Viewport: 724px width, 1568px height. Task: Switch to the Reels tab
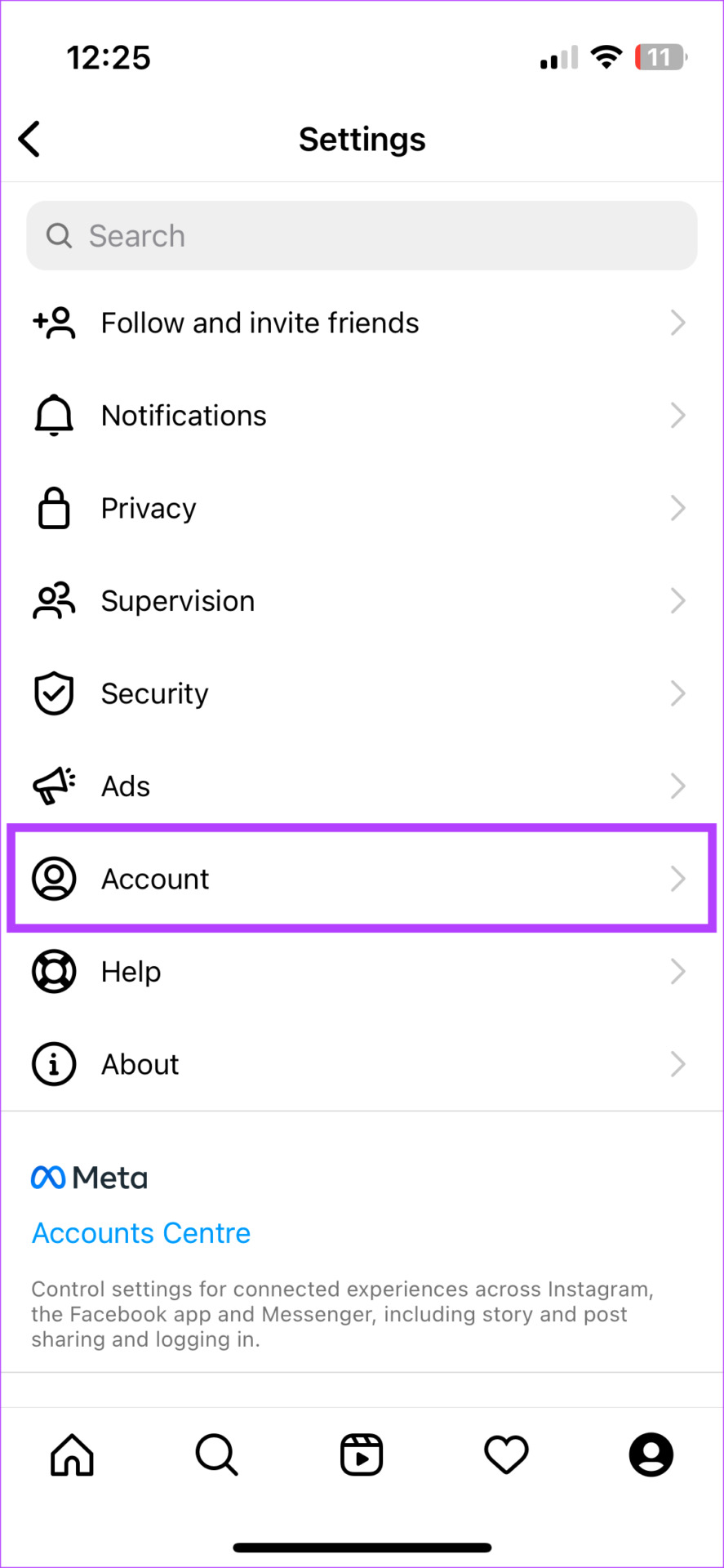point(362,1454)
